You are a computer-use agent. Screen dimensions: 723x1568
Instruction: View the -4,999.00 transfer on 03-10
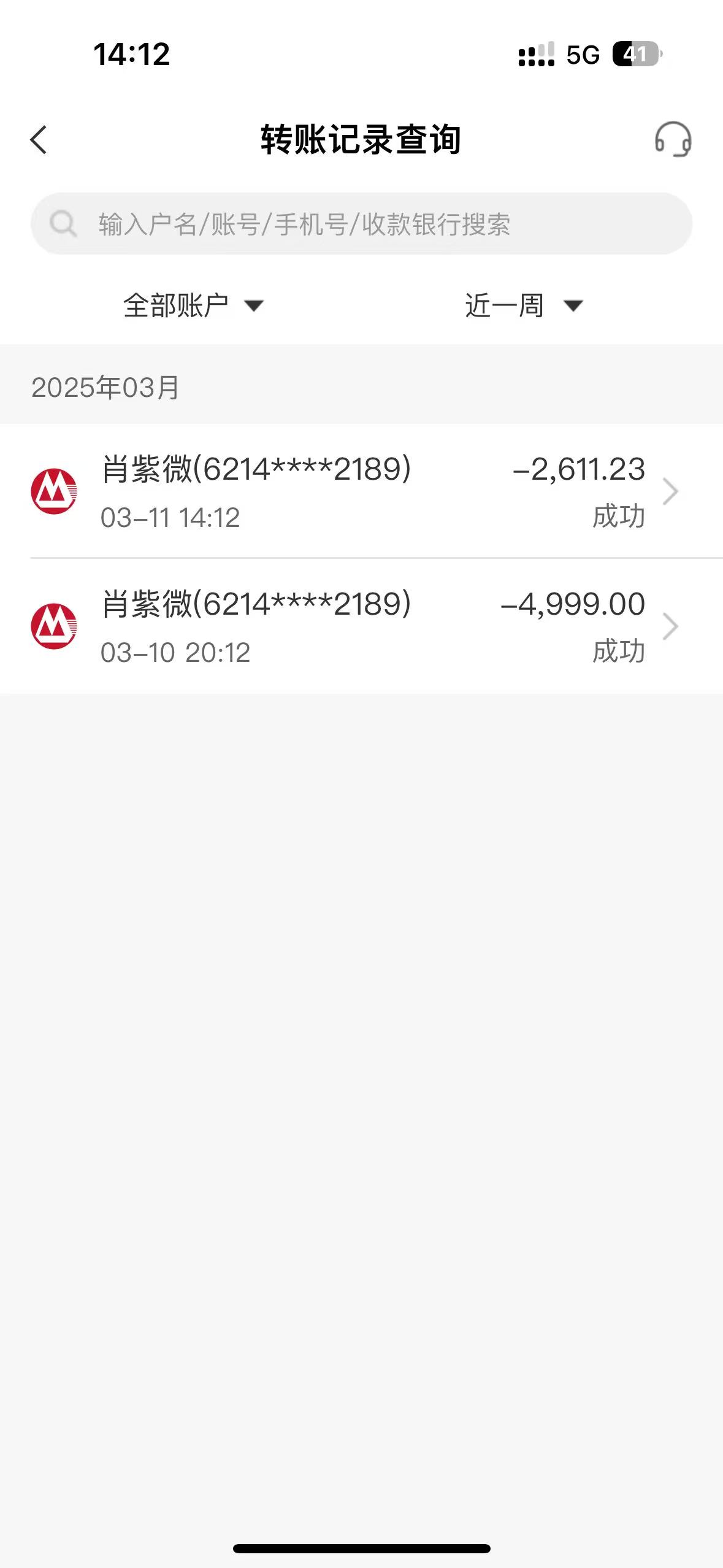361,626
